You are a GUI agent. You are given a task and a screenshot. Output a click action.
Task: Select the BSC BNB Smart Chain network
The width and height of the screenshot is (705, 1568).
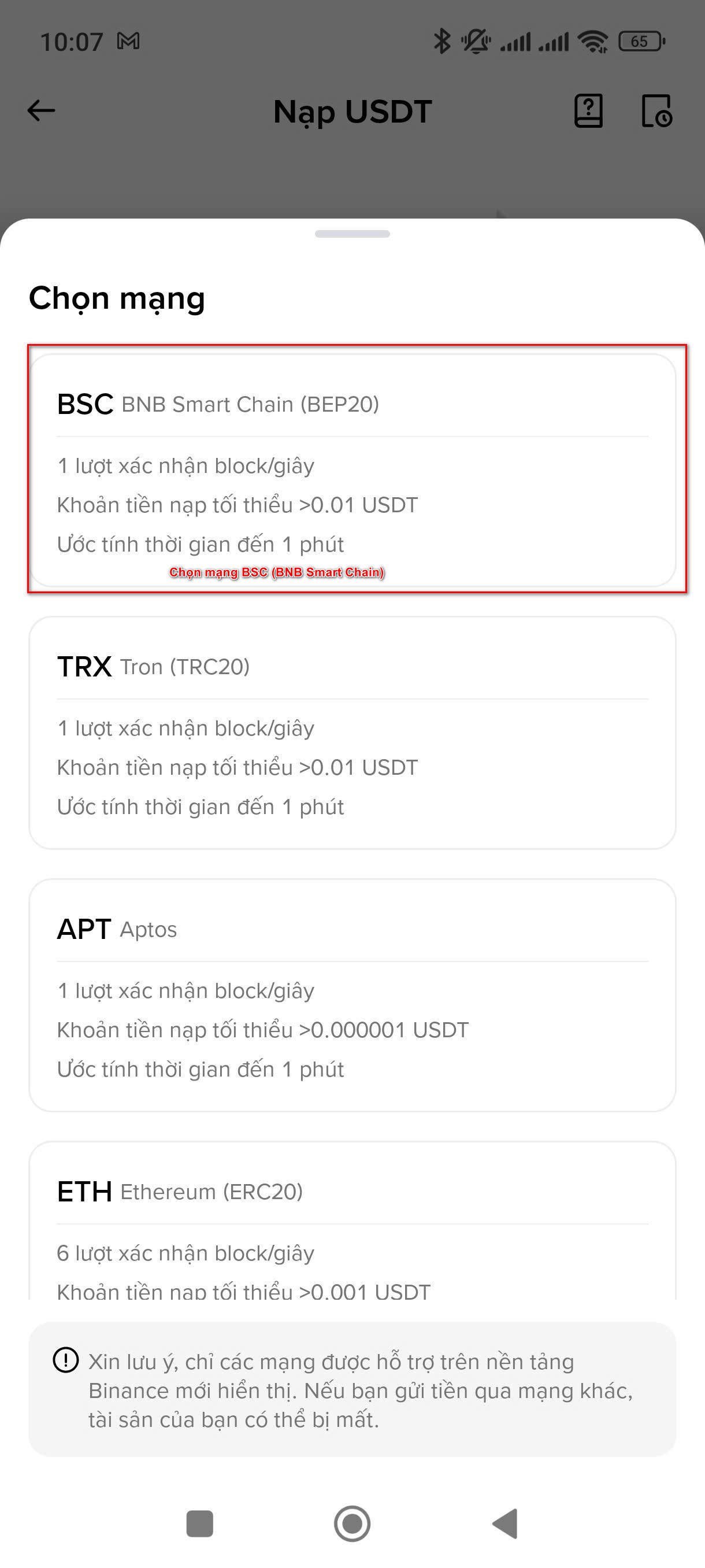click(352, 469)
